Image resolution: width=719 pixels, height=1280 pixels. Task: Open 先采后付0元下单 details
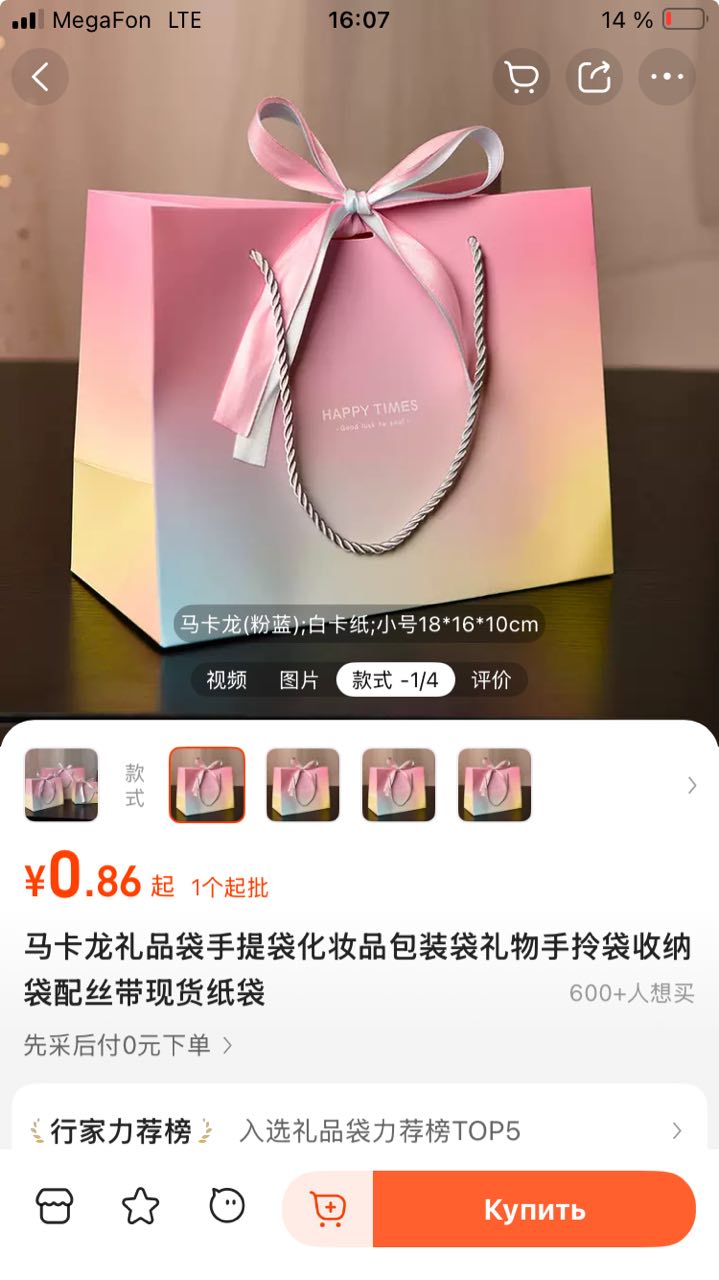click(x=128, y=1046)
